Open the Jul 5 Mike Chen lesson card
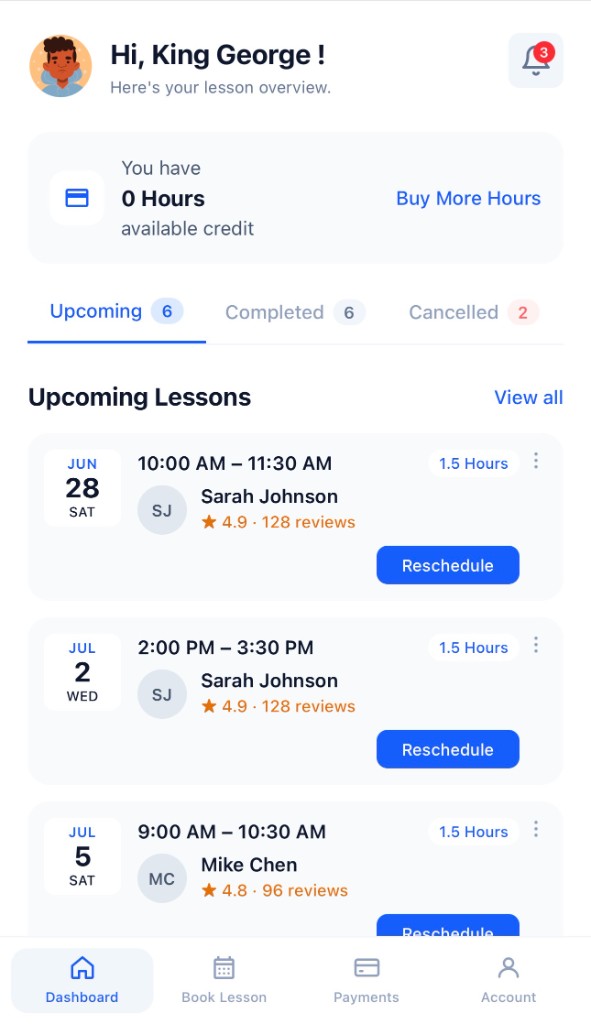 click(x=295, y=869)
